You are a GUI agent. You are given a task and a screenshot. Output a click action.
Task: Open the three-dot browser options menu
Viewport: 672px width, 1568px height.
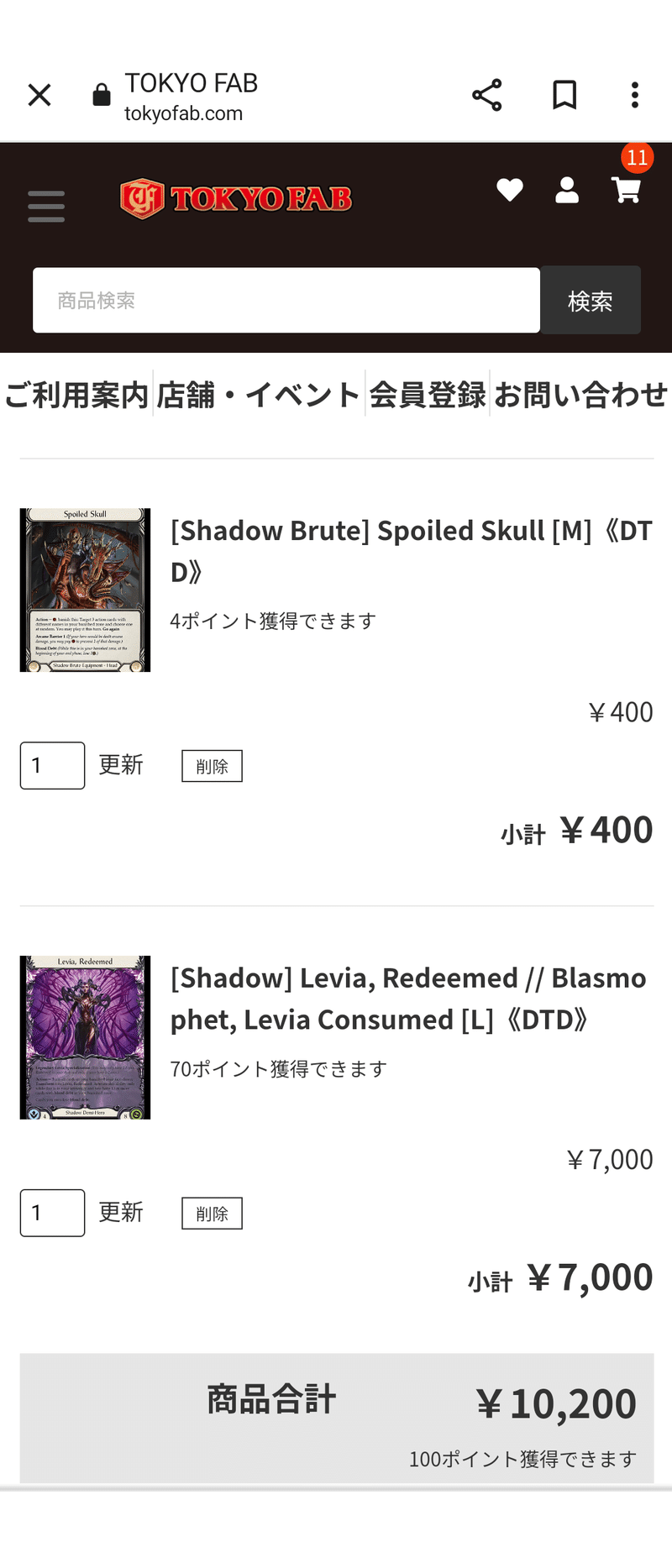(x=634, y=95)
